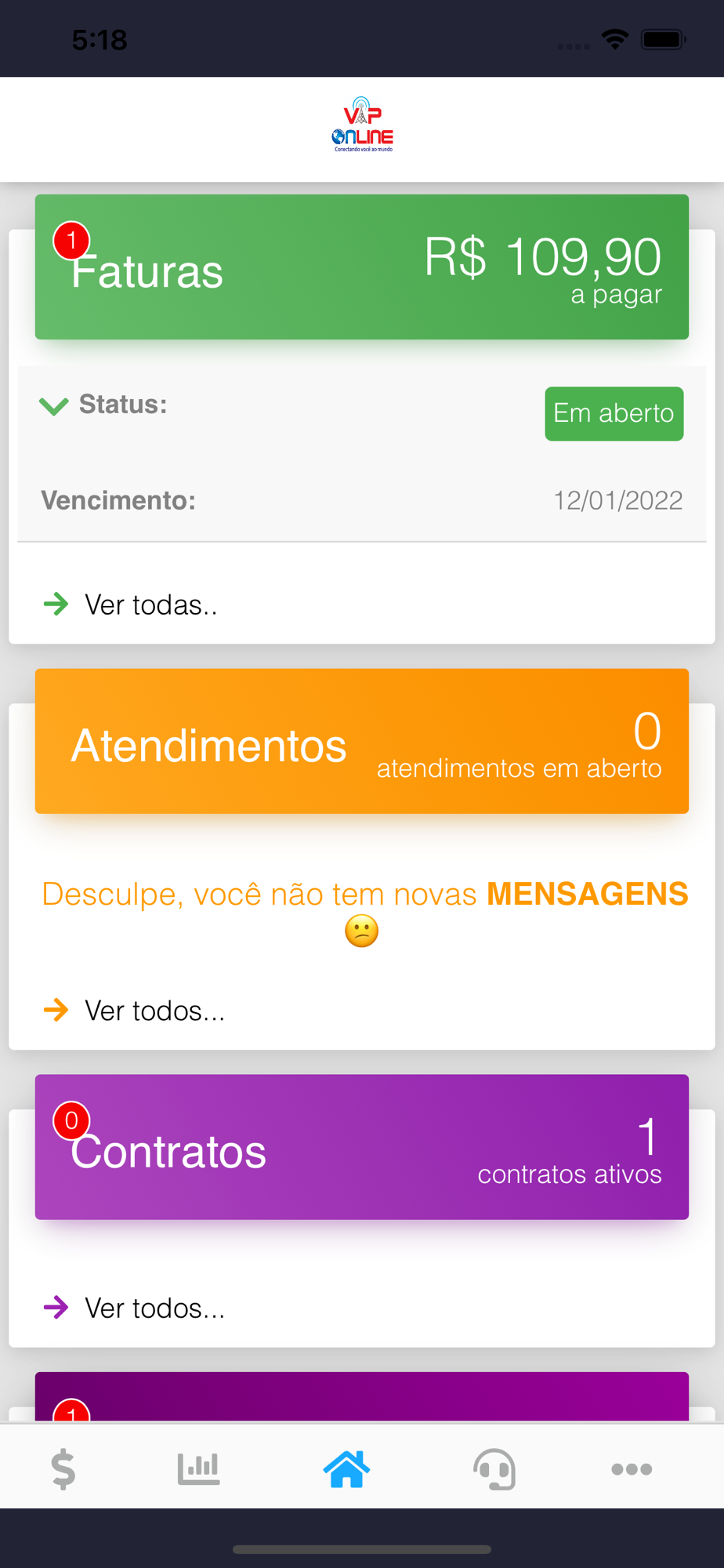Image resolution: width=724 pixels, height=1568 pixels.
Task: Tap the Em aberto status button
Action: coord(614,413)
